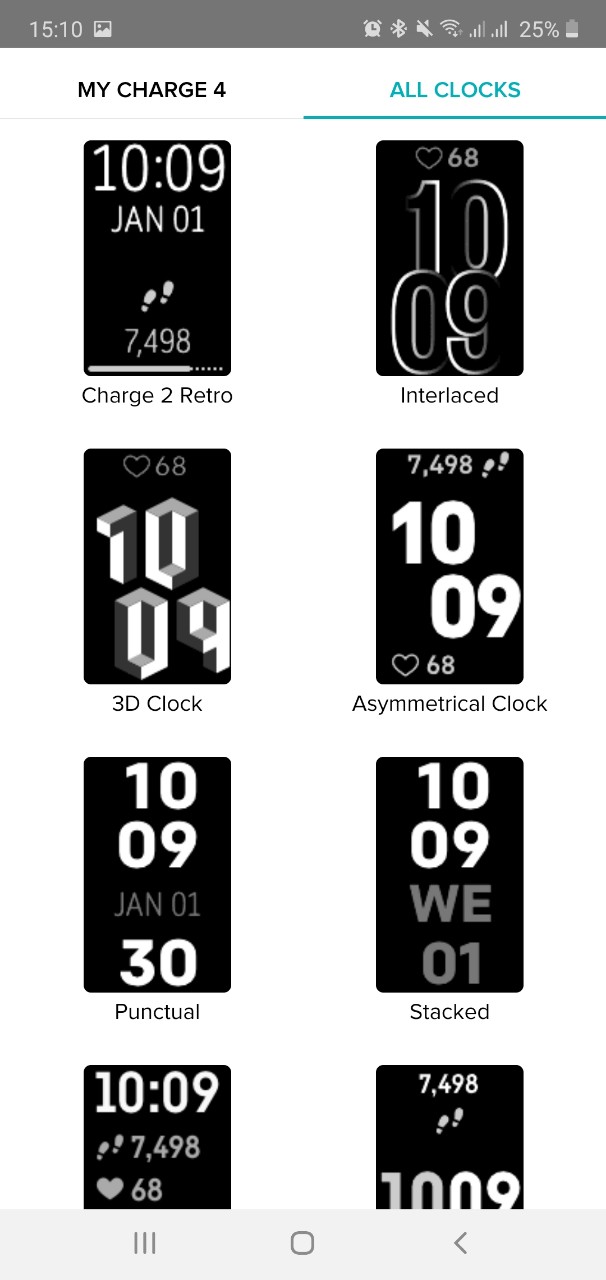Choose the Interlaced clock face
The image size is (606, 1280).
click(x=449, y=258)
